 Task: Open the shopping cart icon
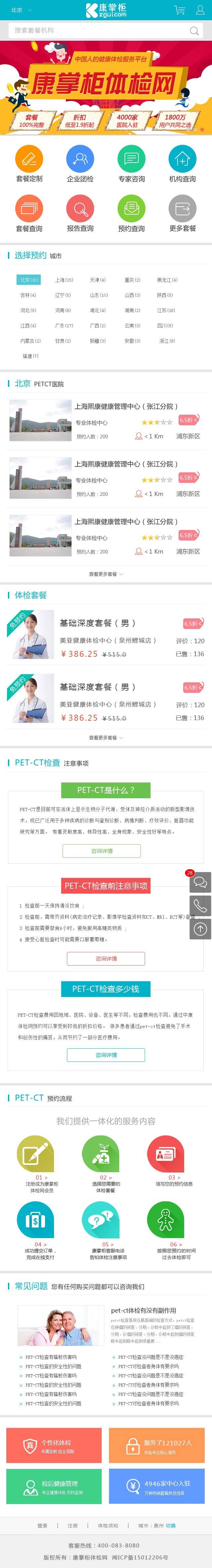pyautogui.click(x=179, y=10)
